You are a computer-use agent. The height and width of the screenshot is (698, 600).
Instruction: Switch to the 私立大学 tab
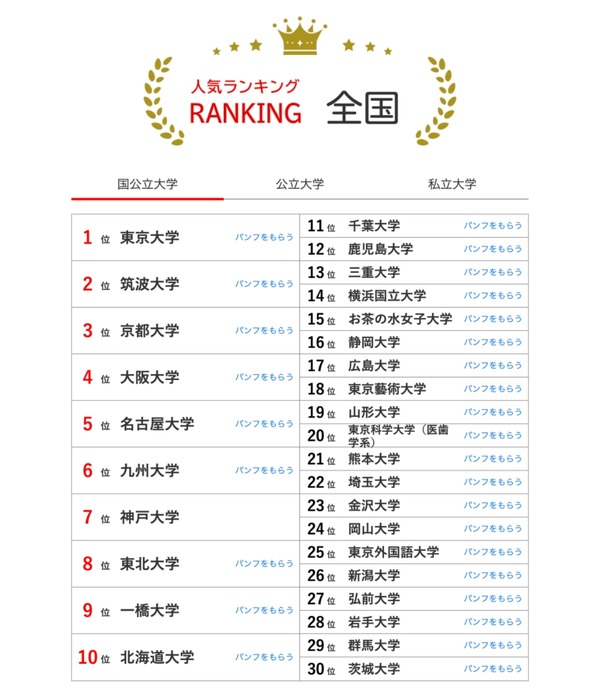[x=452, y=184]
